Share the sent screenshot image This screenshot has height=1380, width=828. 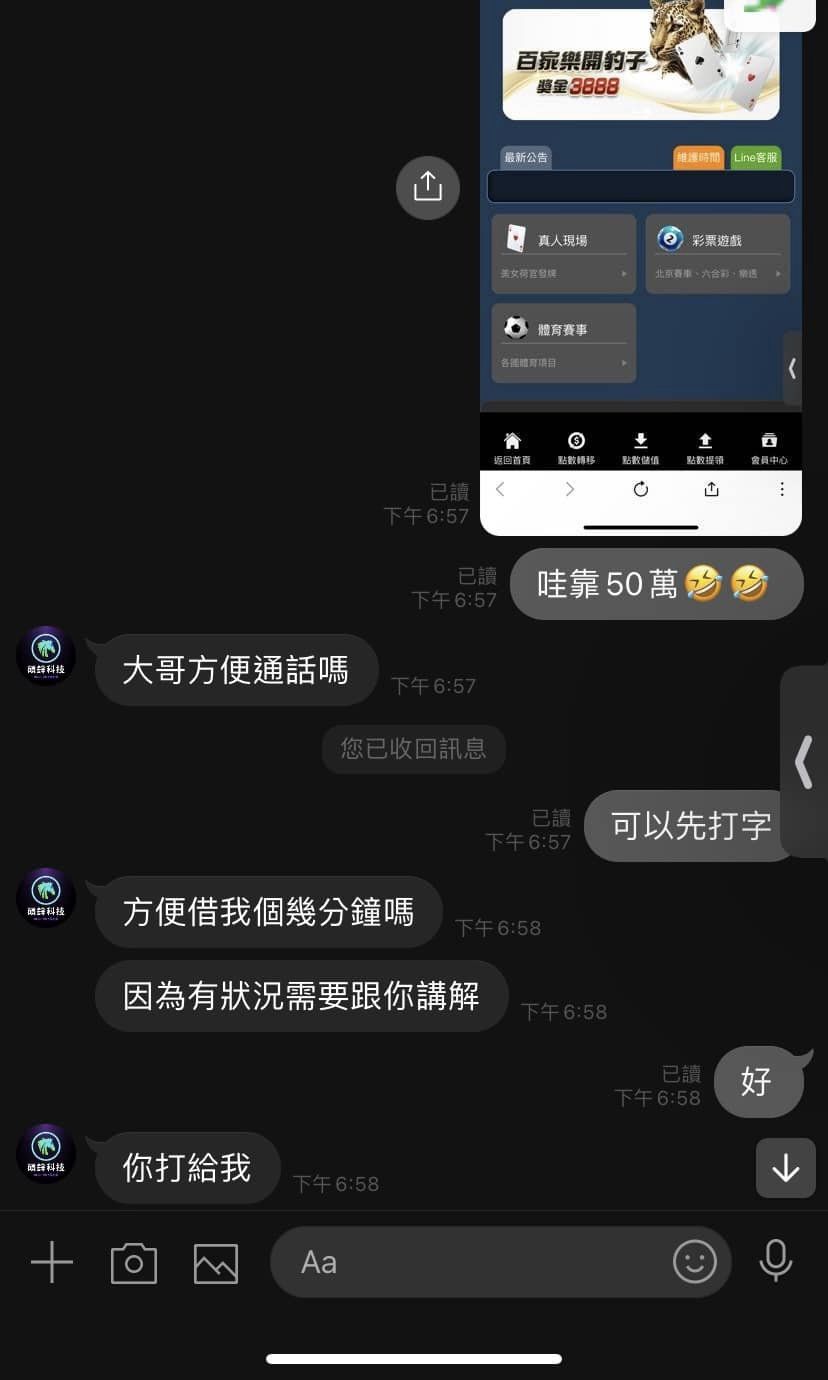pos(427,186)
